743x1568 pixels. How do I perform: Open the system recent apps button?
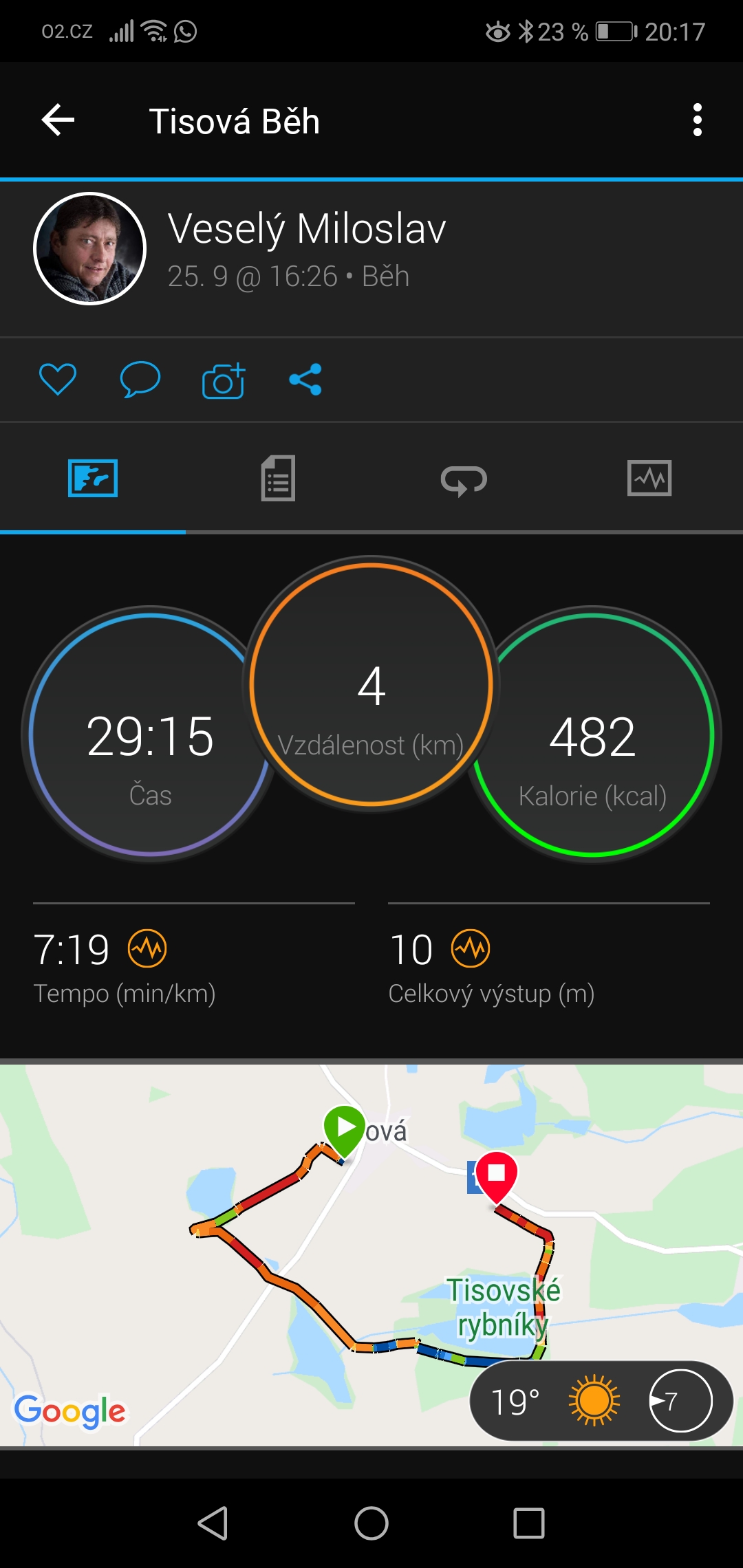[x=529, y=1523]
